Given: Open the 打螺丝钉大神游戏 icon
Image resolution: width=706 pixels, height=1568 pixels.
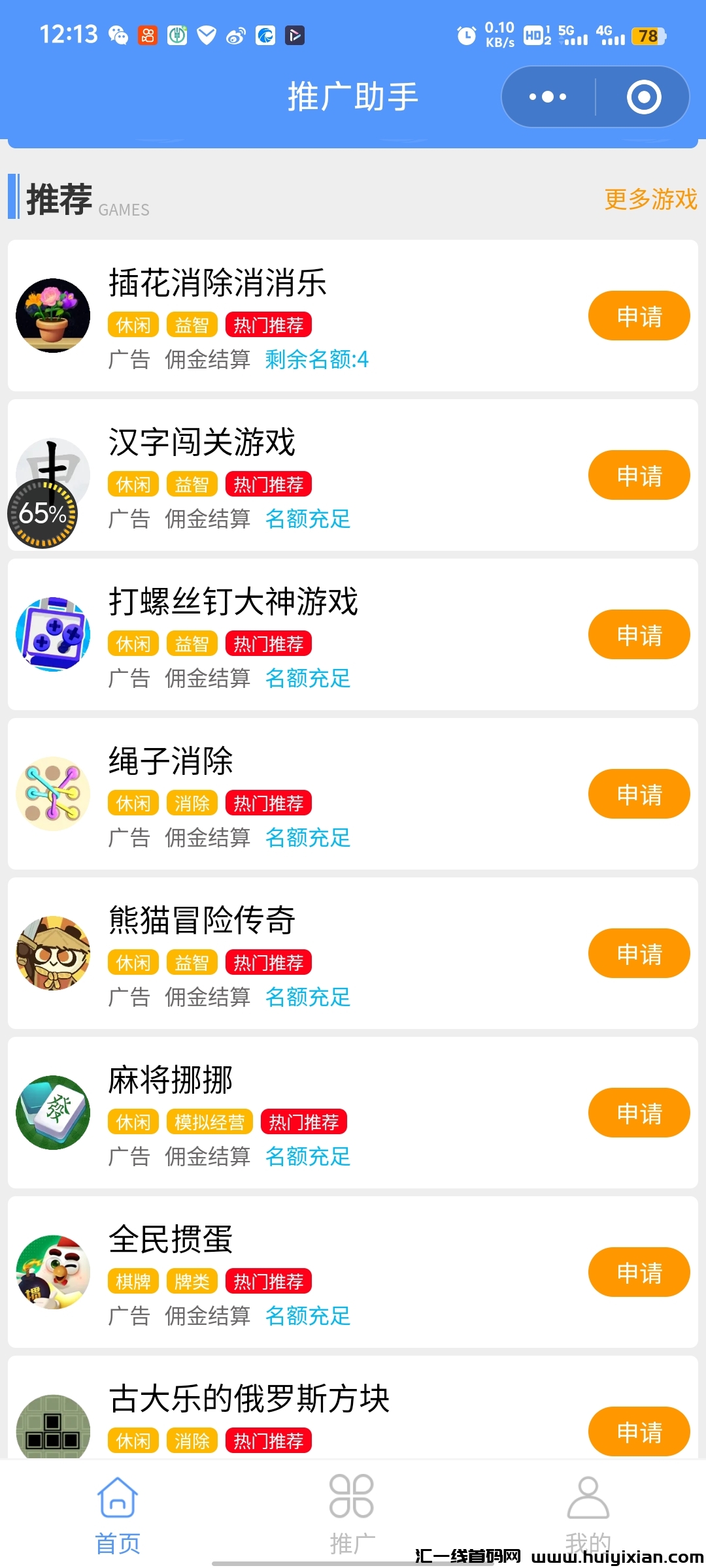Looking at the screenshot, I should [53, 634].
